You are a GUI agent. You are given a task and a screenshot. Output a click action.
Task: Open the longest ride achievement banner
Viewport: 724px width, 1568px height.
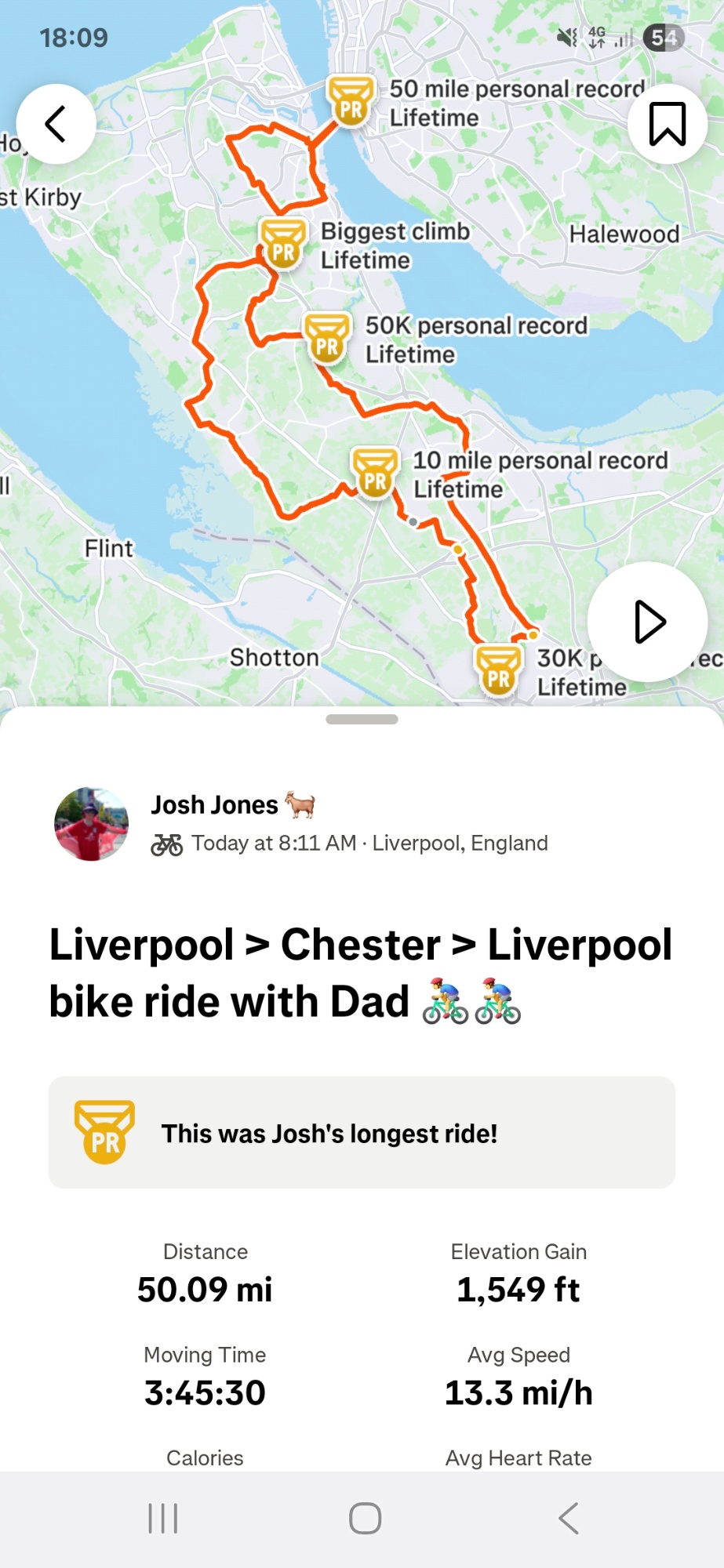[x=362, y=1133]
